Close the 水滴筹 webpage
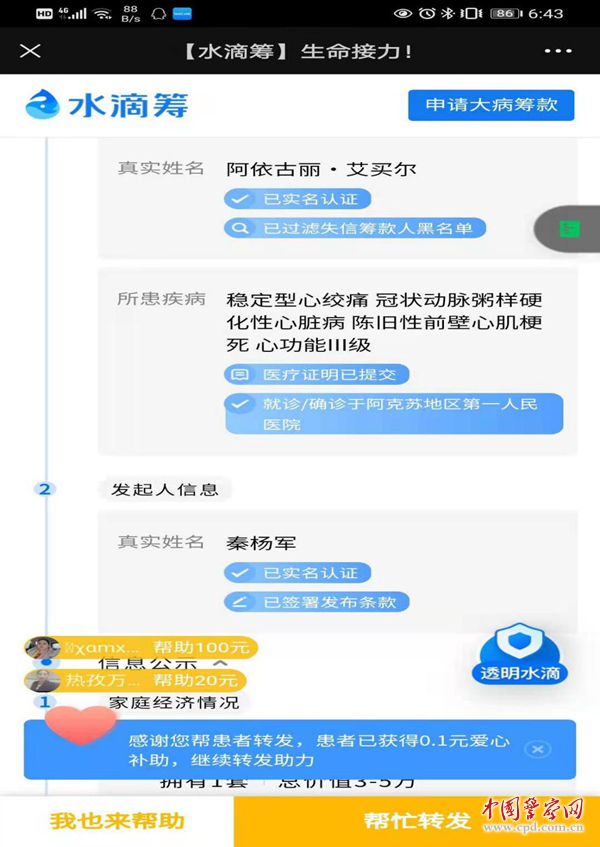Image resolution: width=600 pixels, height=847 pixels. point(31,51)
